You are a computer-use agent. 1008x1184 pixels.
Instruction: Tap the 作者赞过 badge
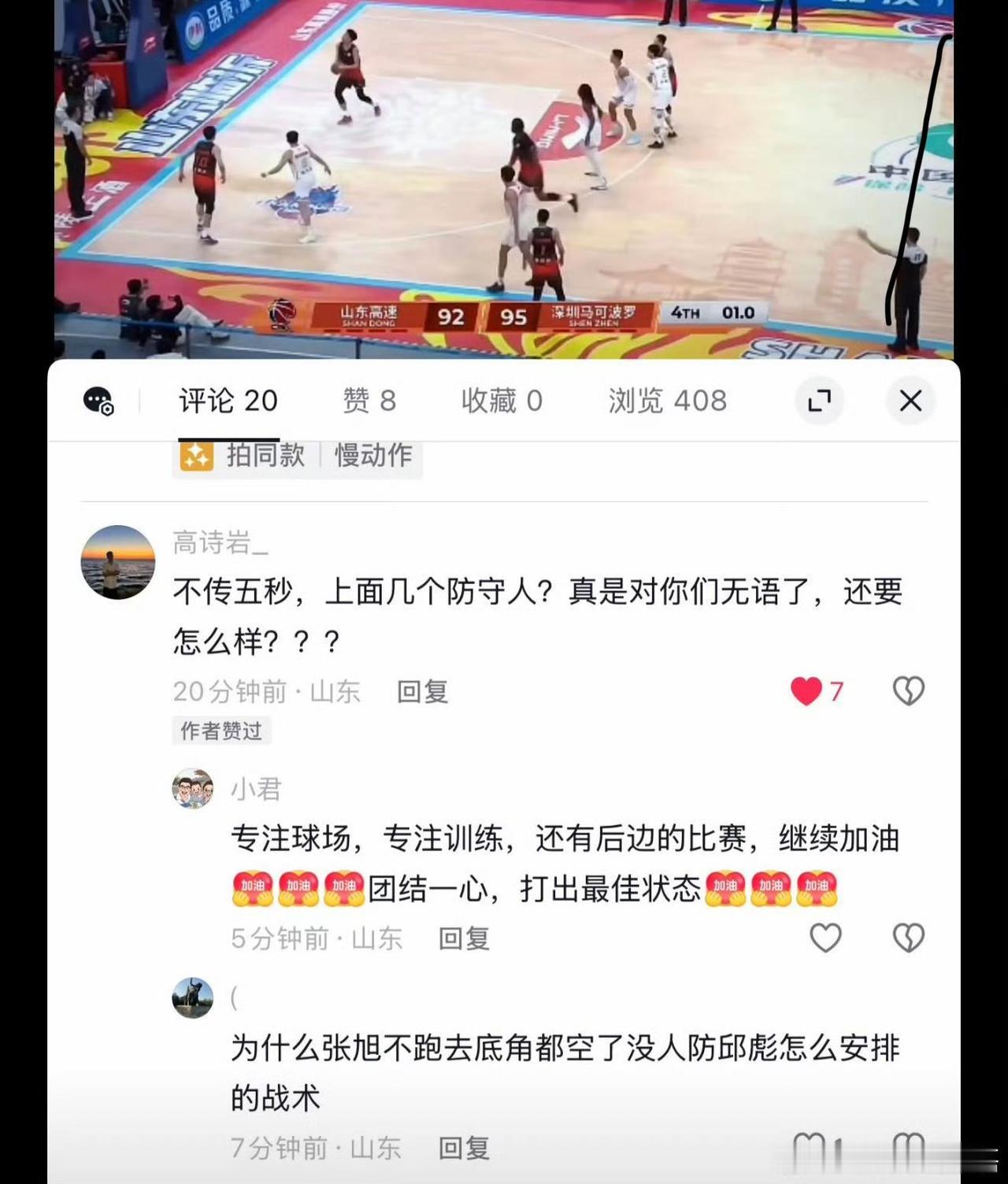coord(220,731)
